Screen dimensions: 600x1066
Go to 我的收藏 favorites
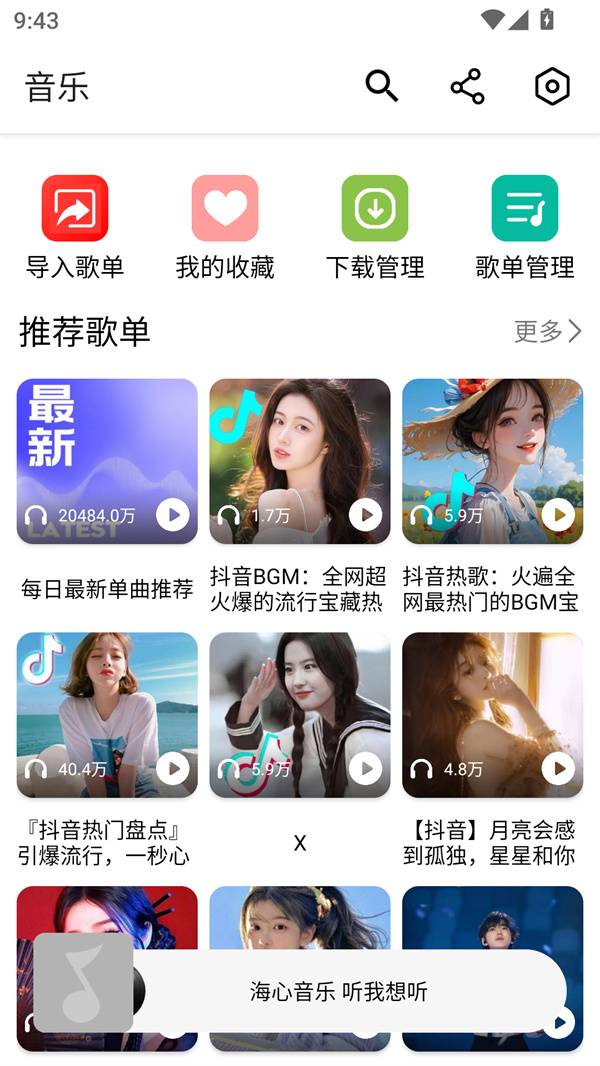[x=225, y=227]
